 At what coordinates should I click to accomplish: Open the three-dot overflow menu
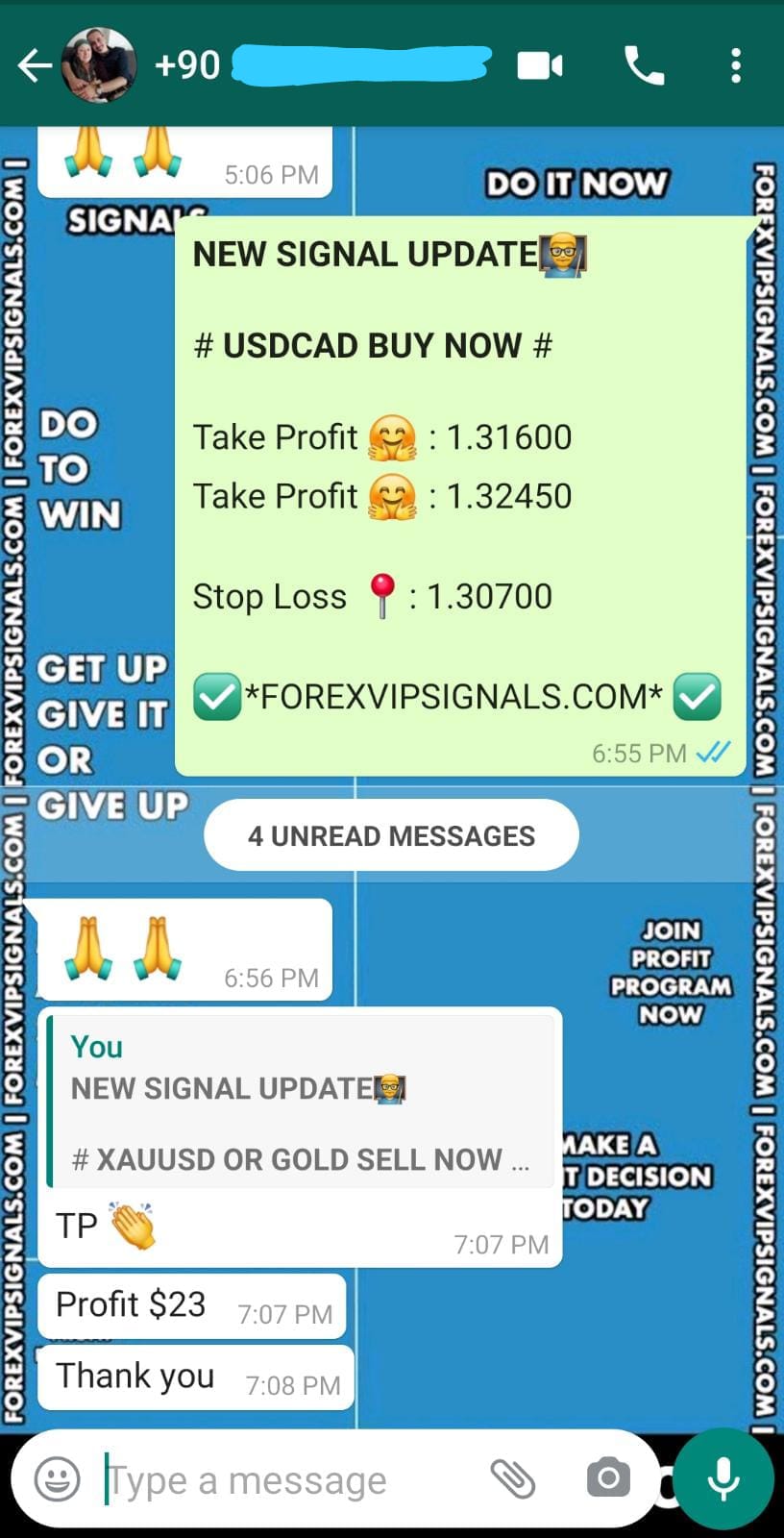point(735,65)
